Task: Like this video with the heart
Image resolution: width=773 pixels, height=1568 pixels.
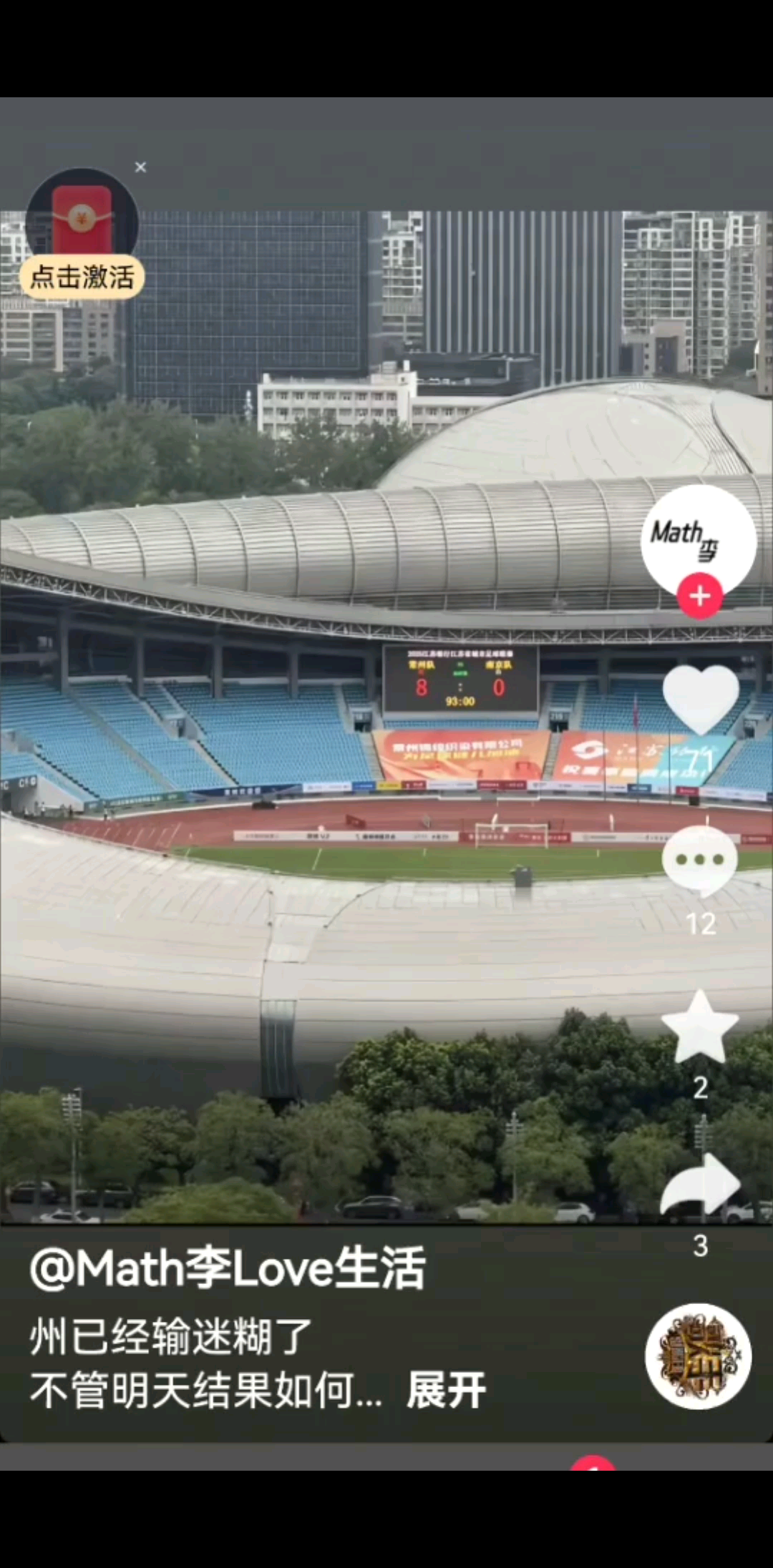Action: click(x=700, y=698)
